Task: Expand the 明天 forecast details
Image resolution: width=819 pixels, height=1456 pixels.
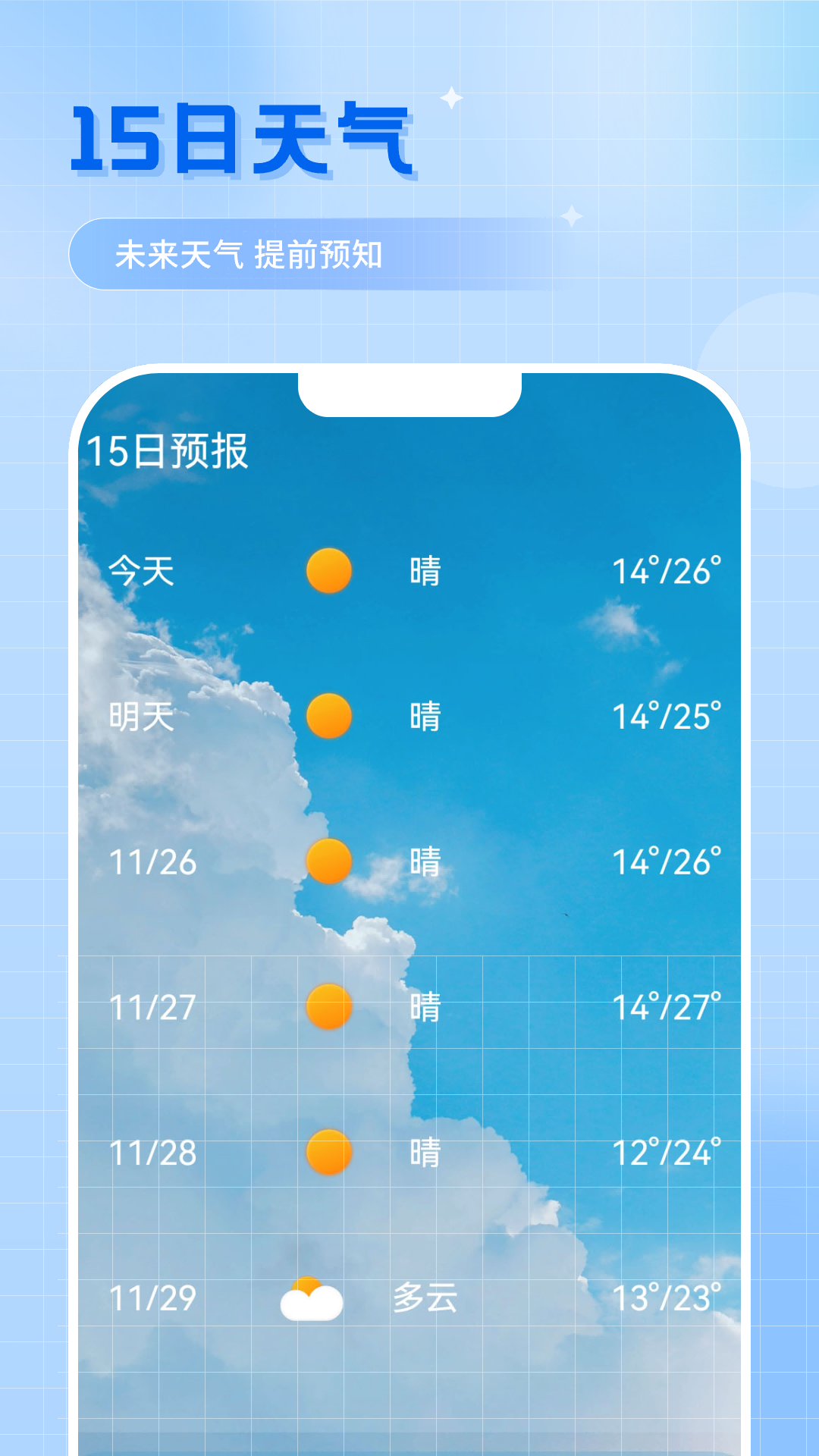Action: coord(409,714)
